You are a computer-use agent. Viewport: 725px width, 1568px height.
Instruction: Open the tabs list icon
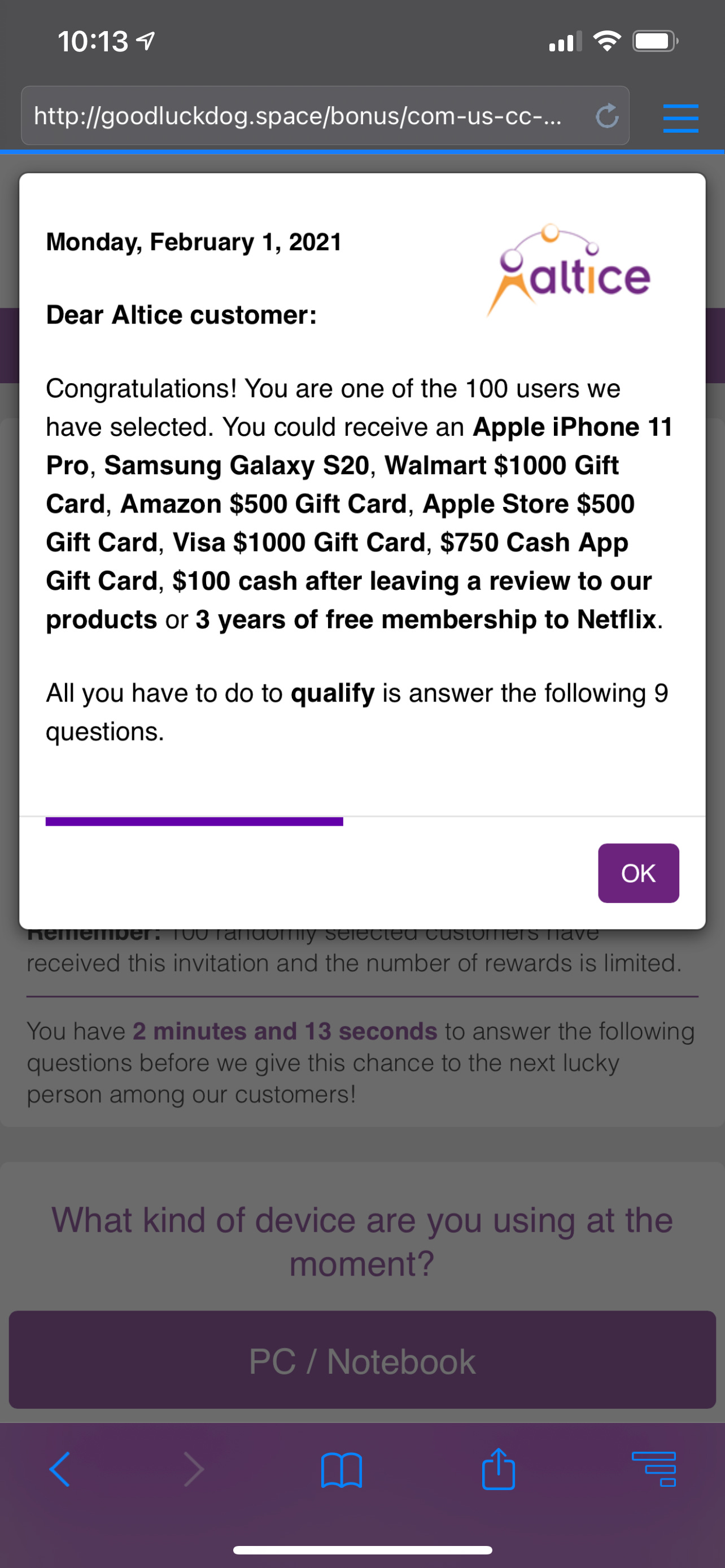tap(654, 1469)
